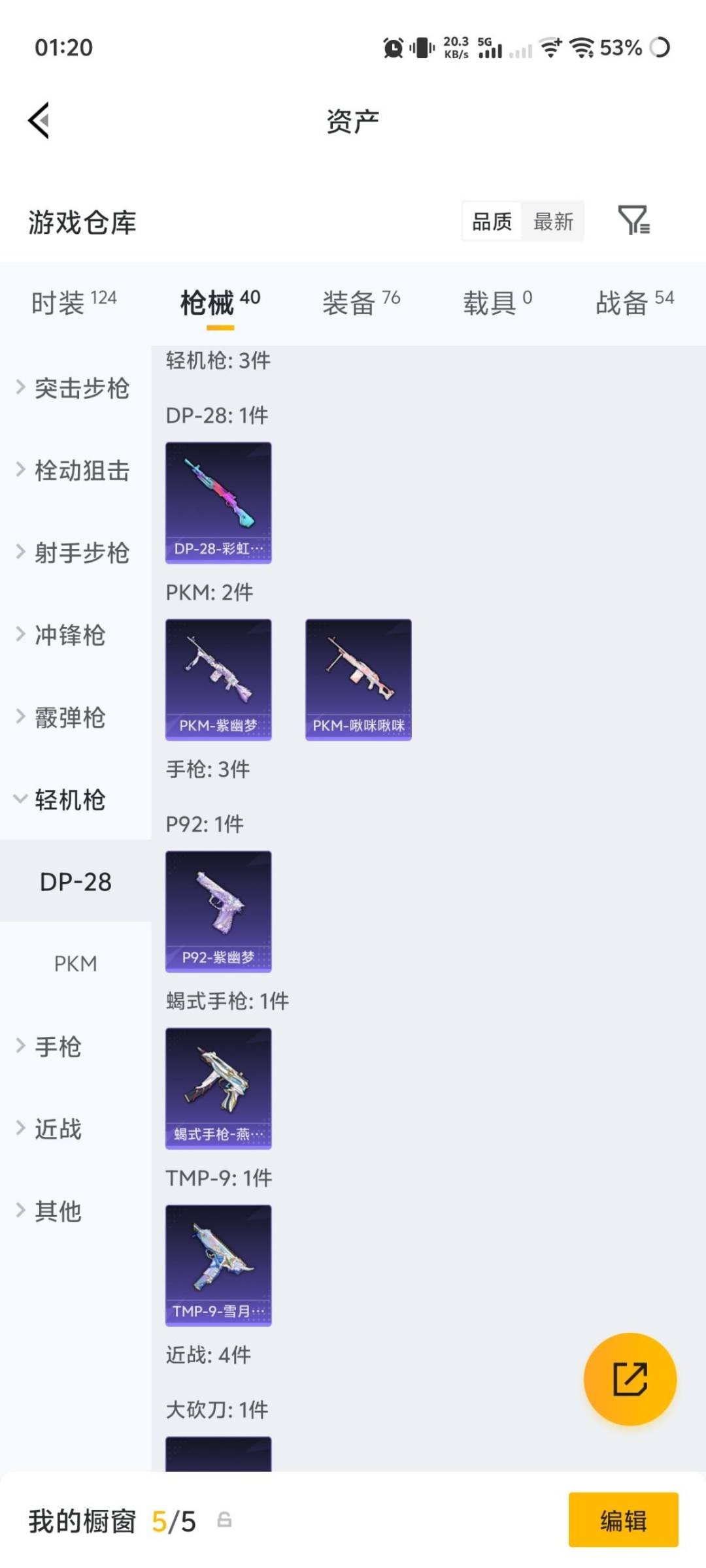Open the TMP-9-雪月 skin thumbnail
Viewport: 706px width, 1568px height.
tap(218, 1265)
